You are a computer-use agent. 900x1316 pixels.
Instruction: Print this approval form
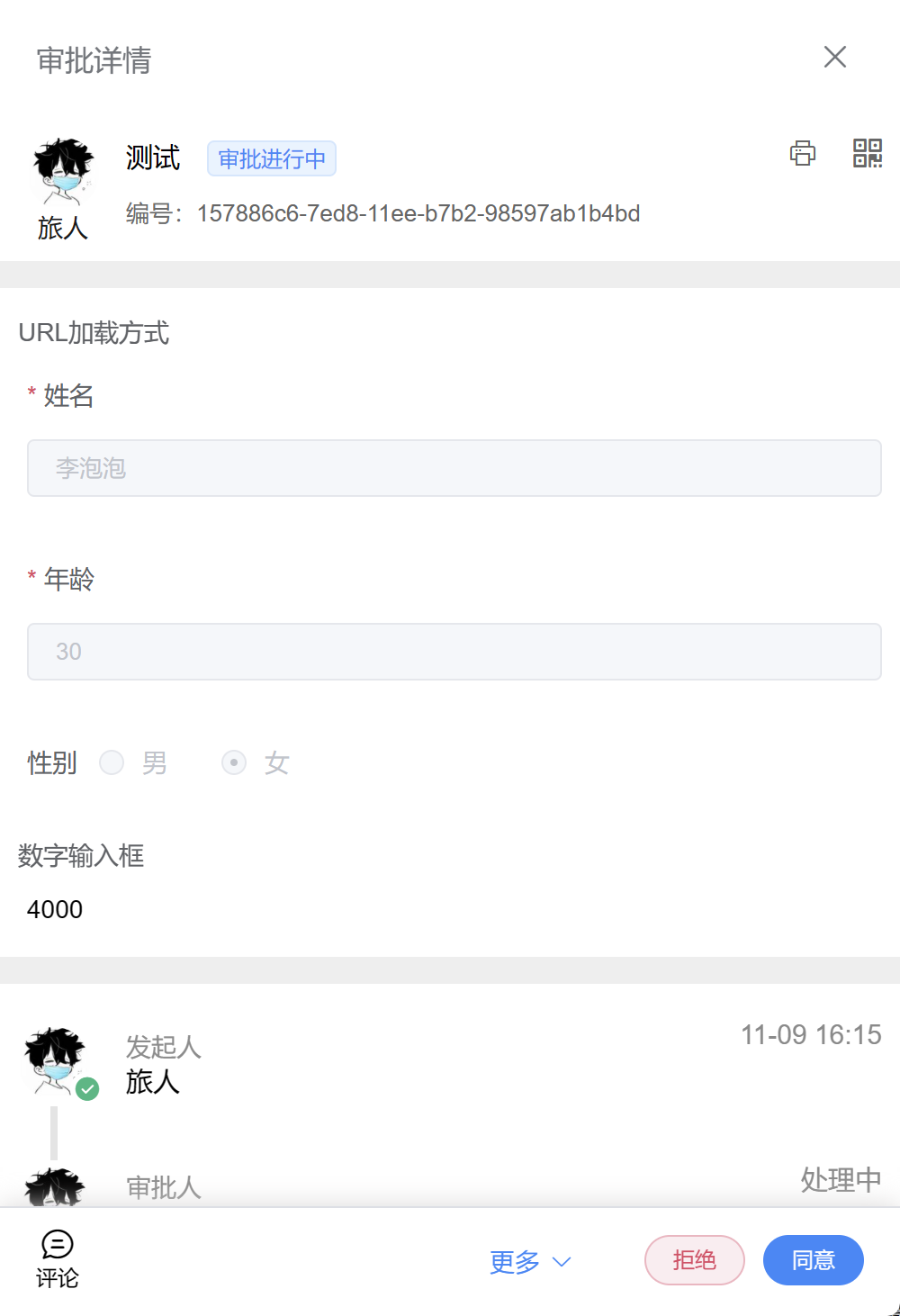[803, 153]
